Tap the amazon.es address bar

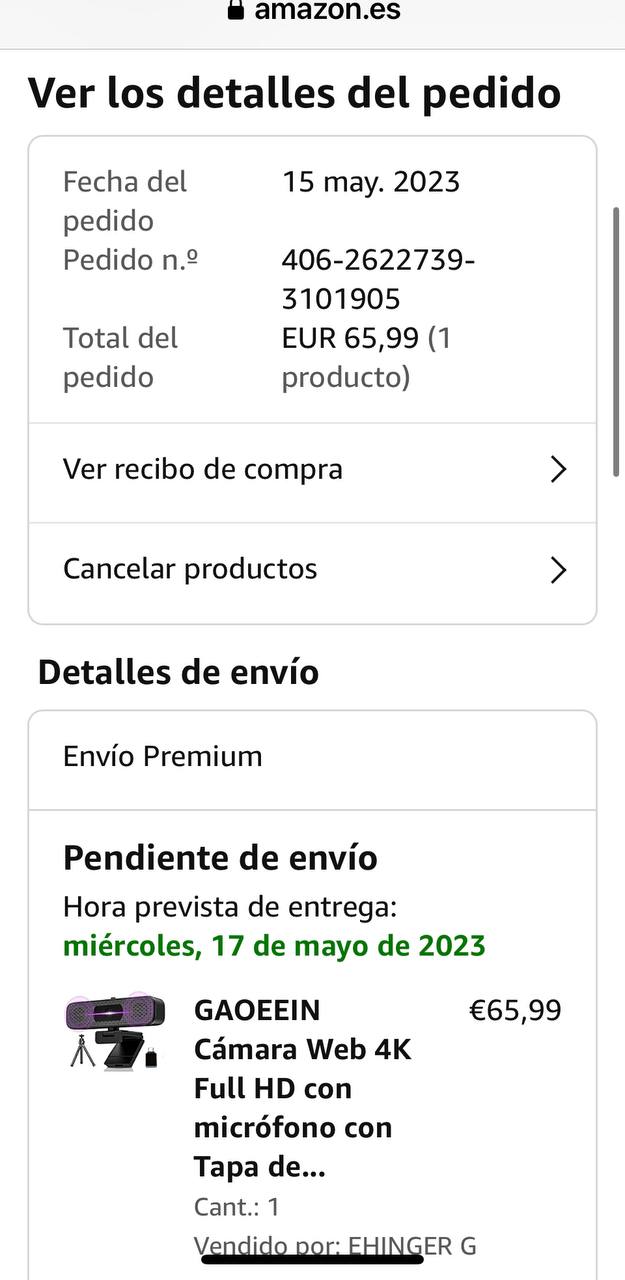pyautogui.click(x=314, y=12)
